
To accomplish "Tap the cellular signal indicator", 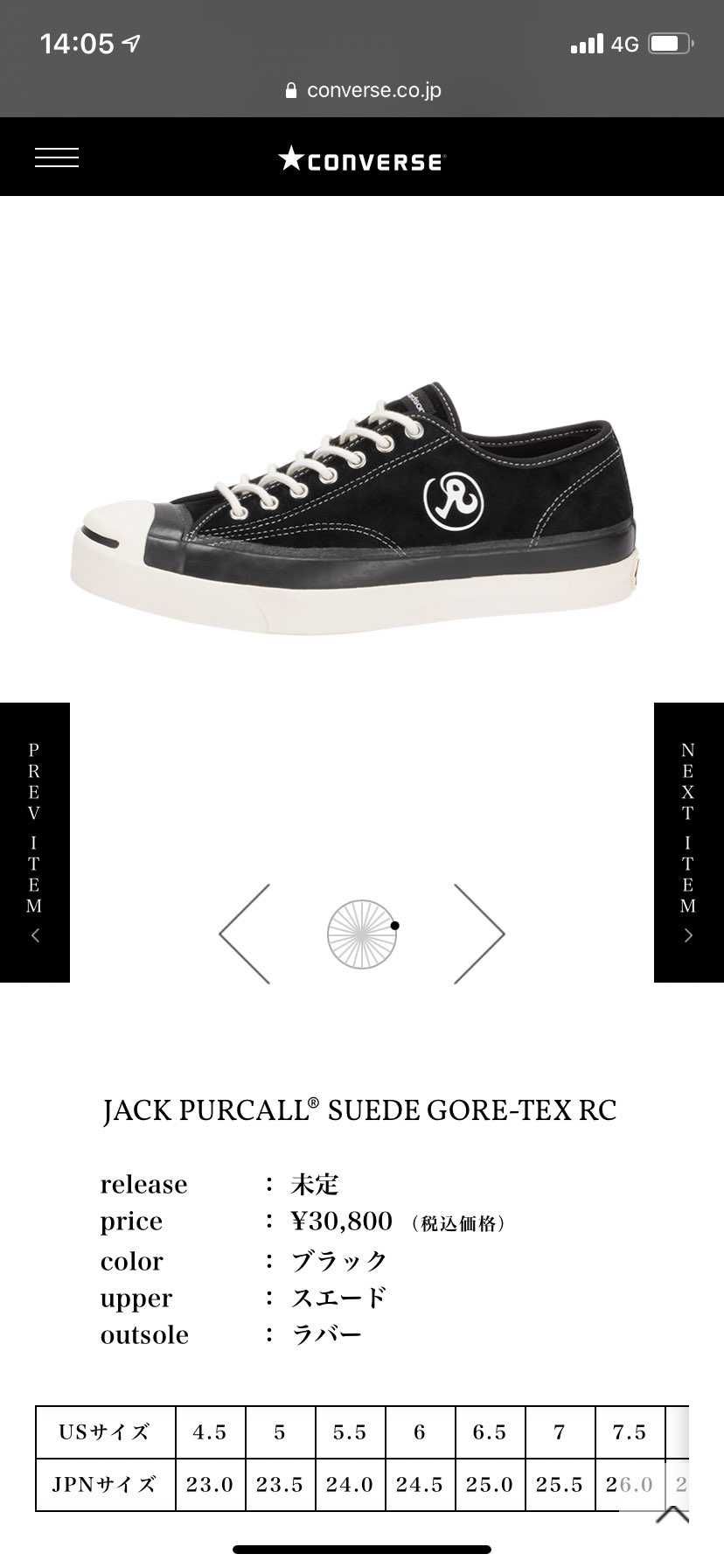I will click(588, 43).
